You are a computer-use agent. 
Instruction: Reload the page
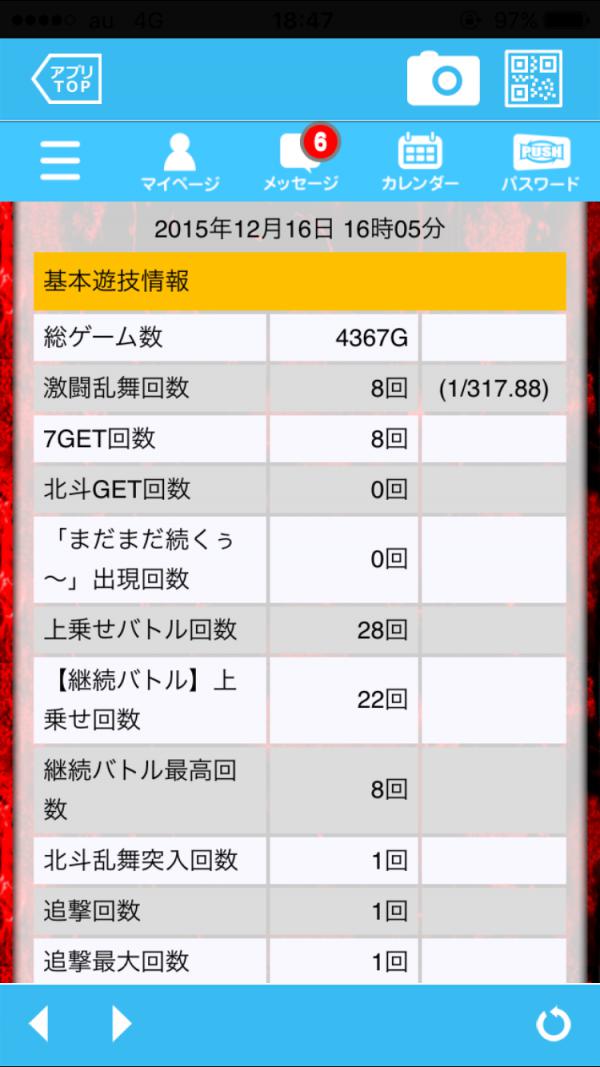pyautogui.click(x=553, y=1024)
